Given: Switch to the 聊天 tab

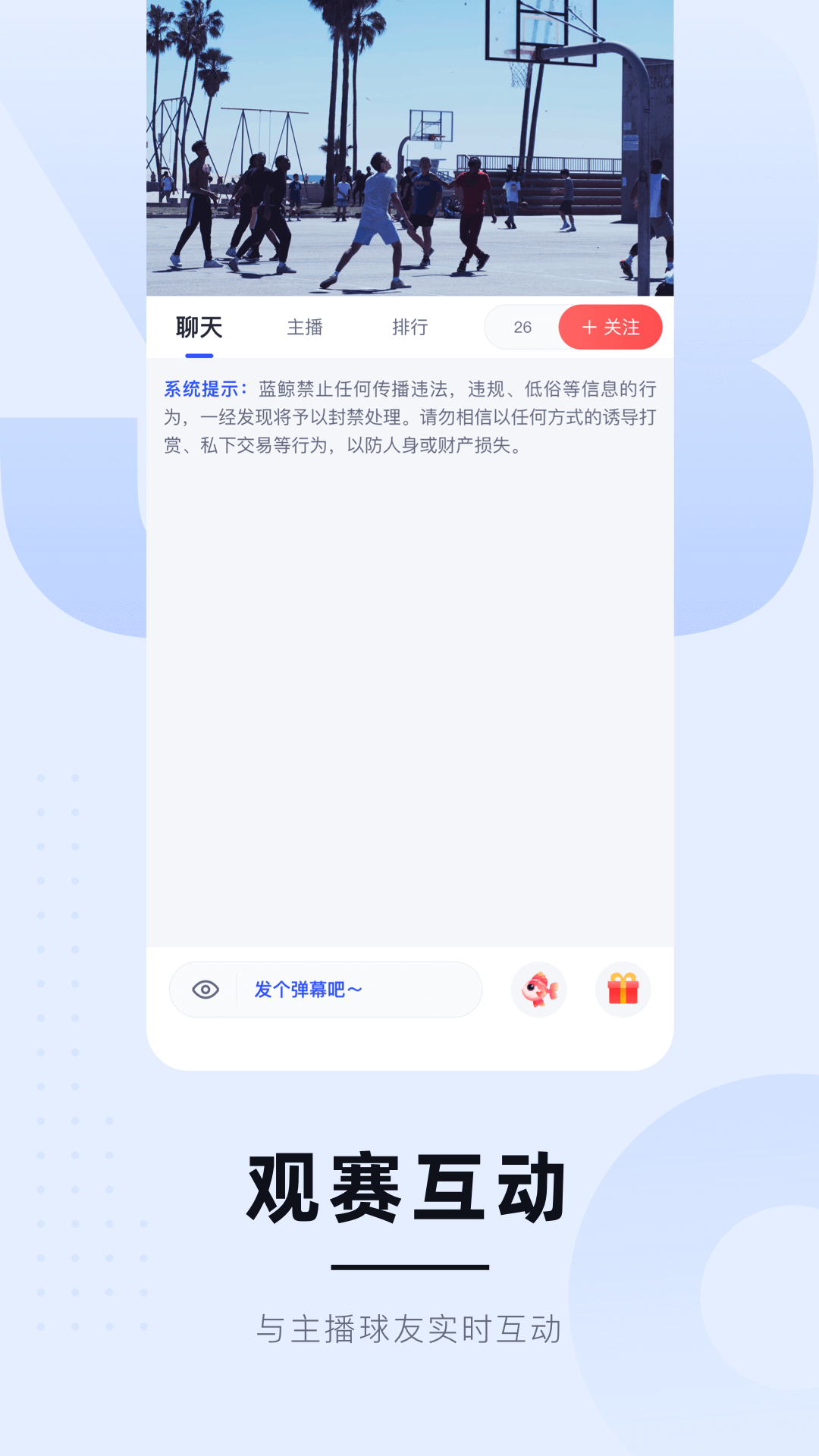Looking at the screenshot, I should point(199,327).
